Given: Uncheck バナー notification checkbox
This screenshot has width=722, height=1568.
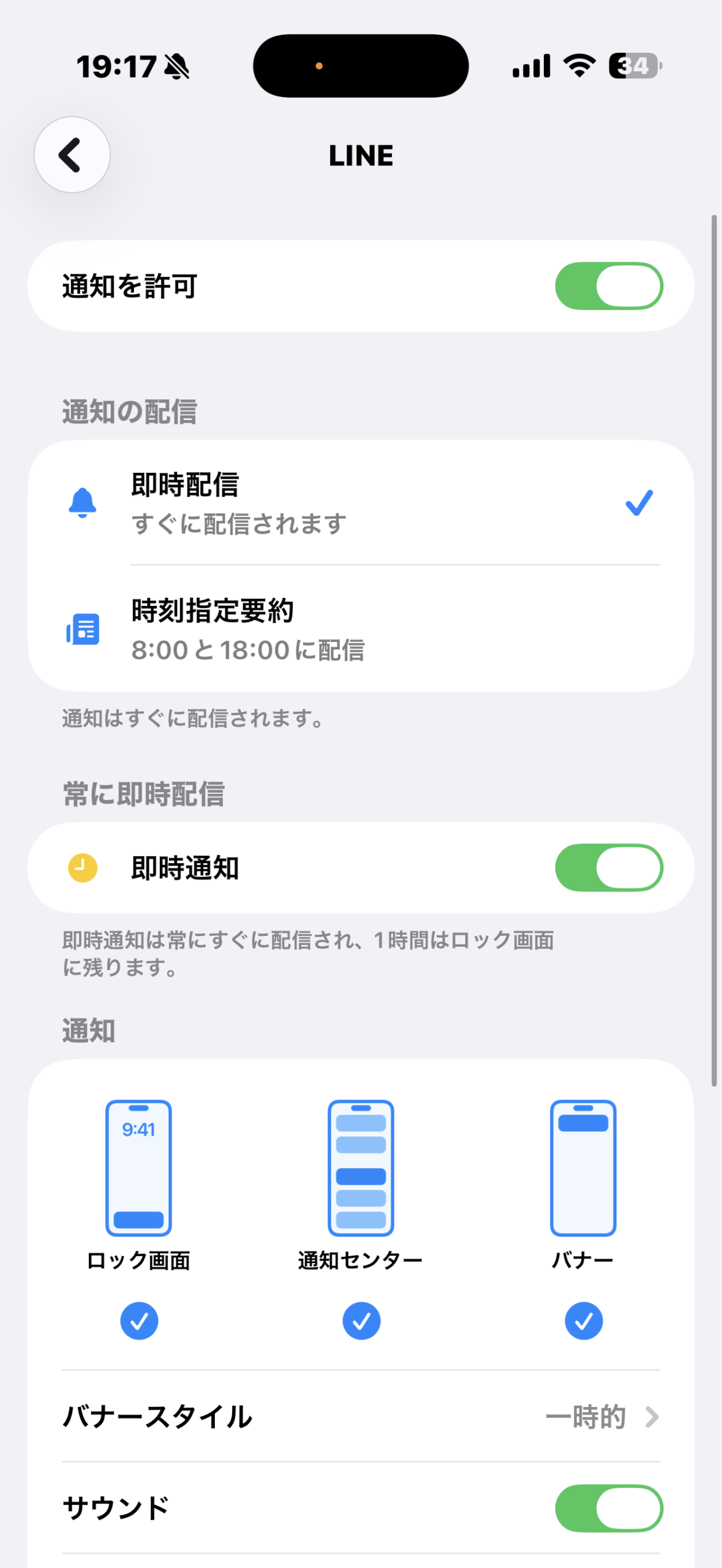Looking at the screenshot, I should click(582, 1320).
